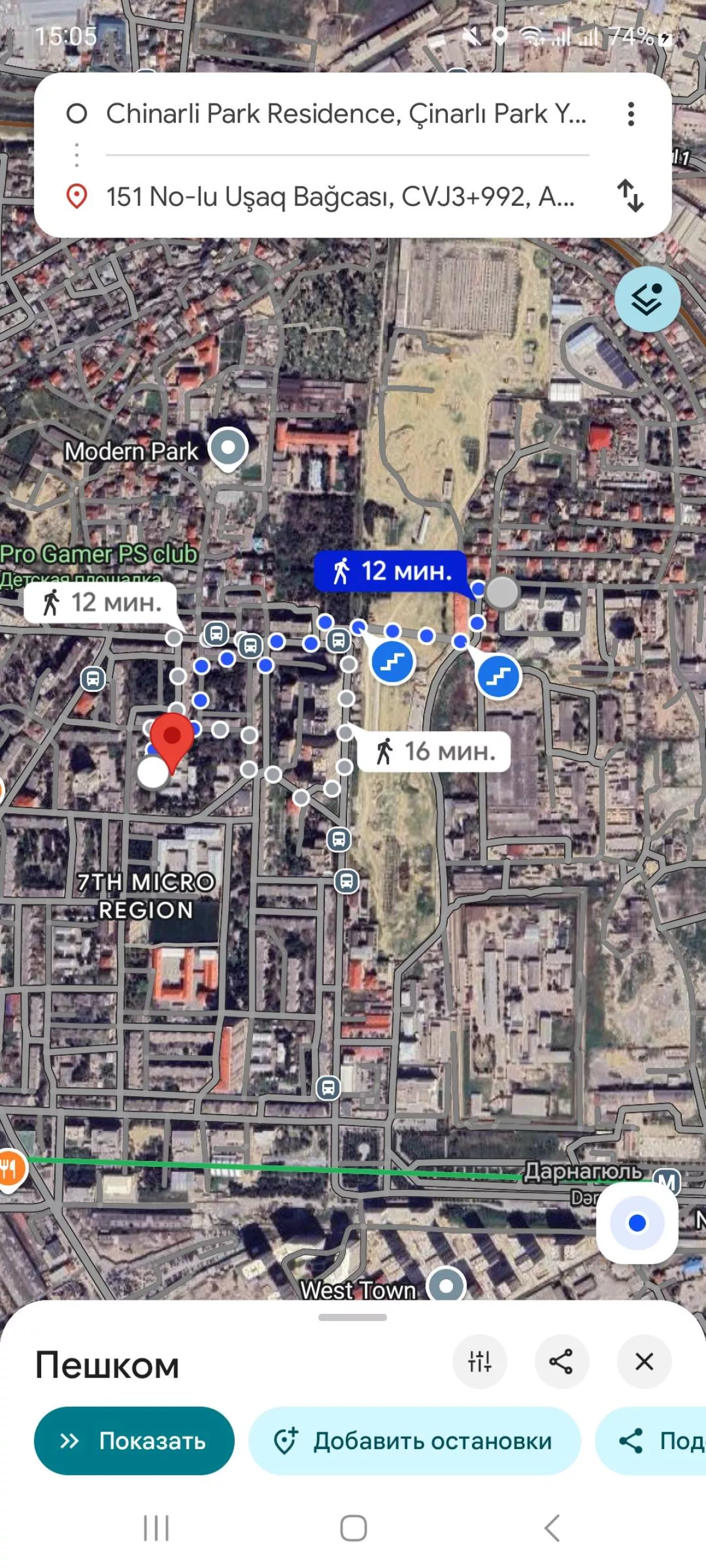Go back using the system back button
706x1568 pixels.
(552, 1528)
